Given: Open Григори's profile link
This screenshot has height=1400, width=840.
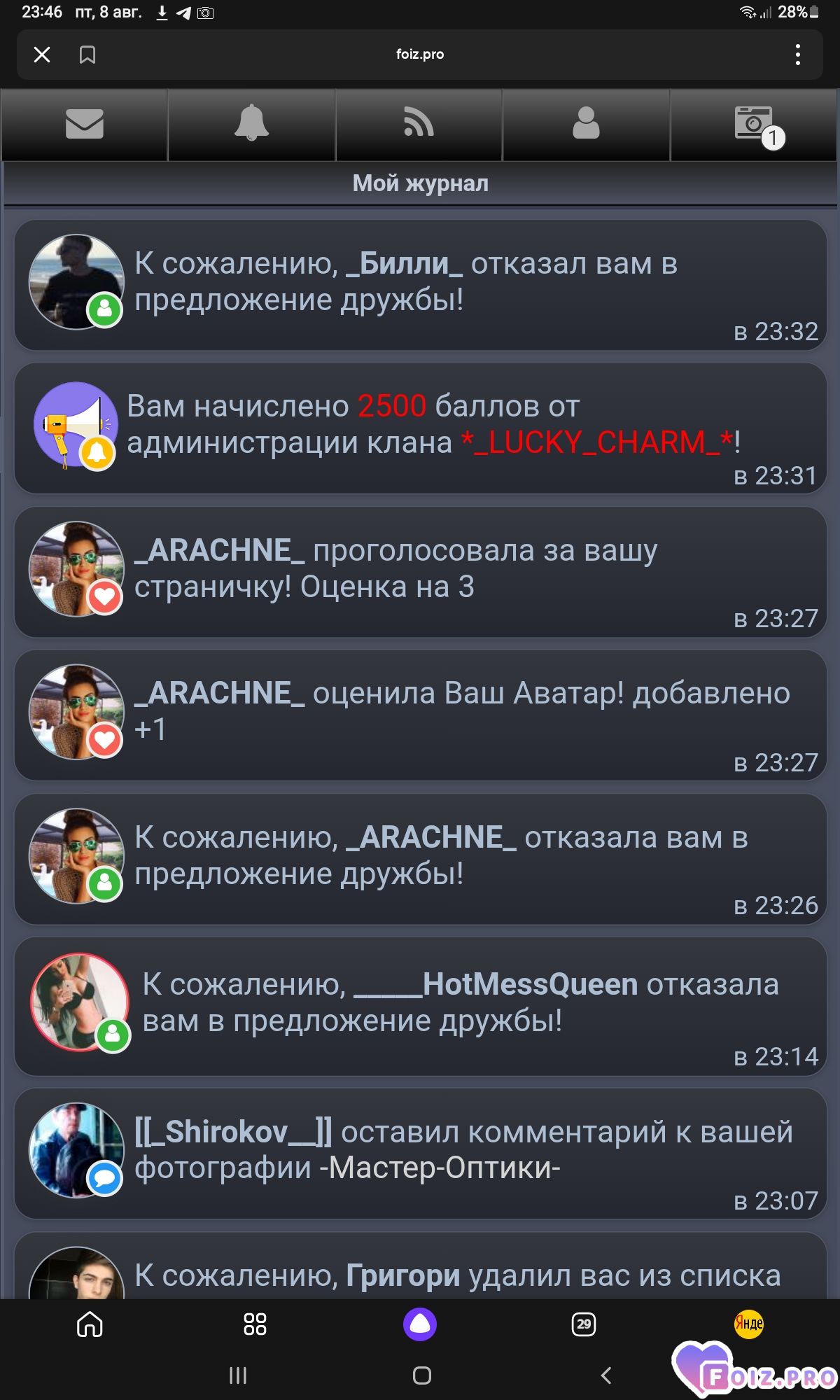Looking at the screenshot, I should pos(403,1275).
